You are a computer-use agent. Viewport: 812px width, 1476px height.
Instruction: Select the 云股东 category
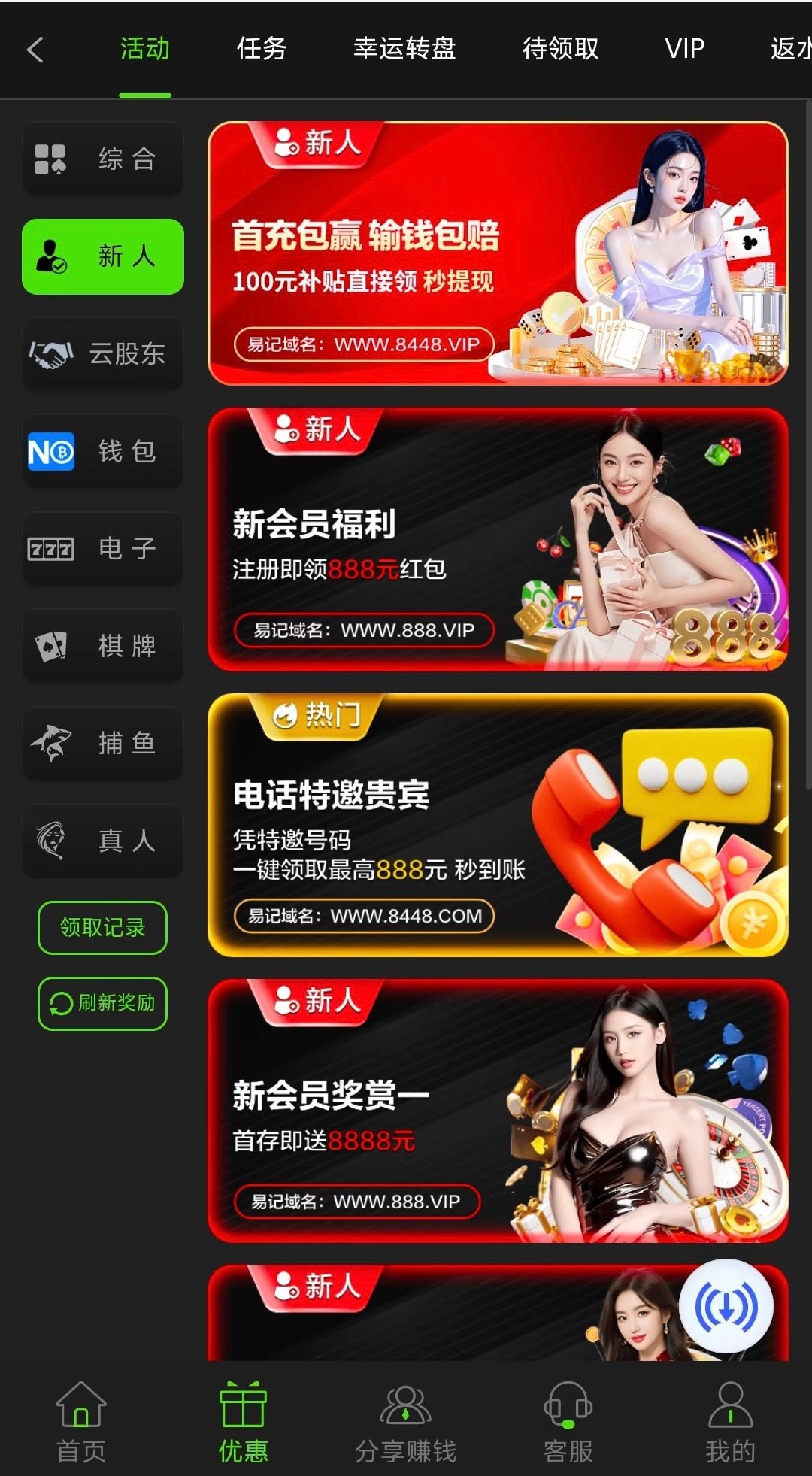(x=103, y=353)
